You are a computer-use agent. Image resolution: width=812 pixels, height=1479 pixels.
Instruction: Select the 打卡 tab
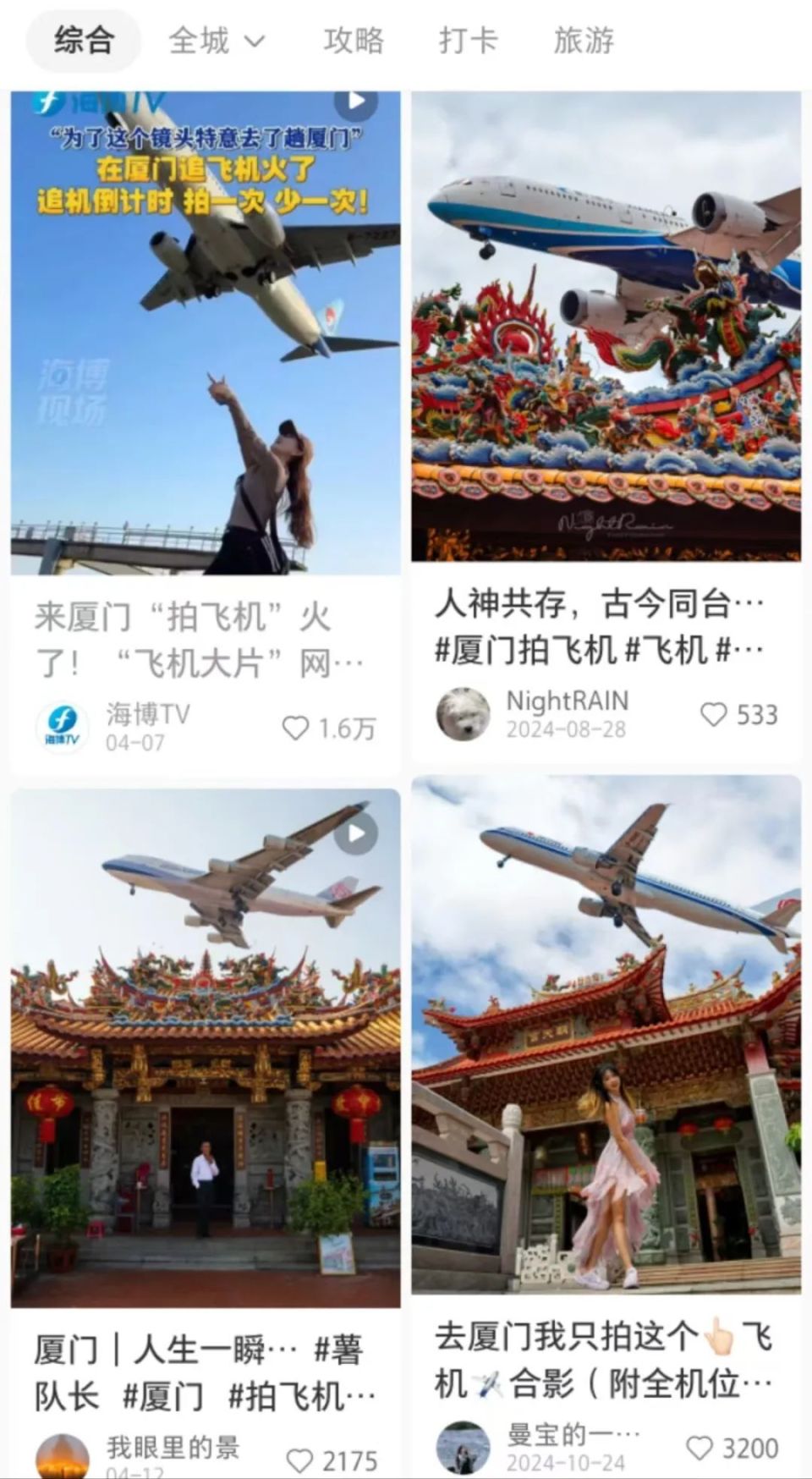coord(468,41)
